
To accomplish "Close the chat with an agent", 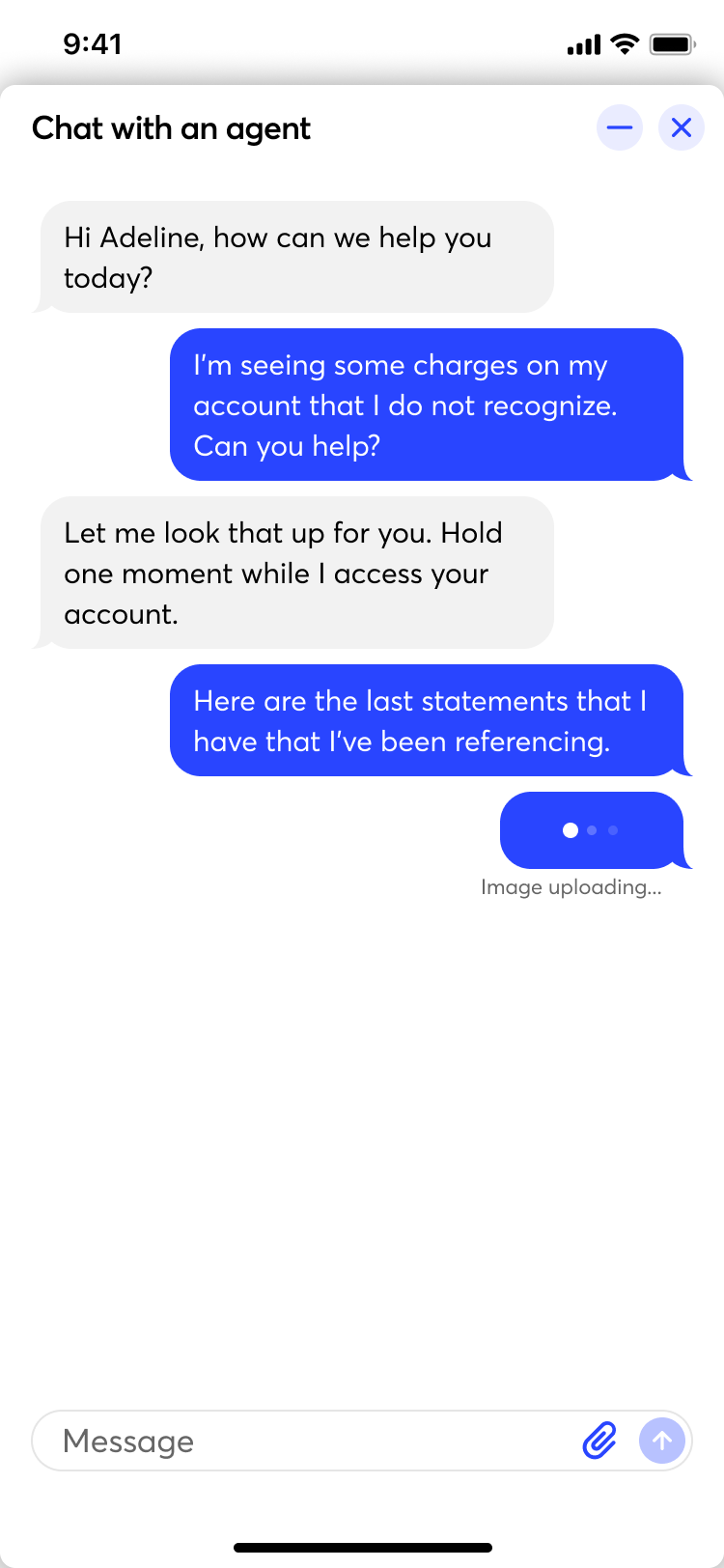I will click(x=682, y=127).
